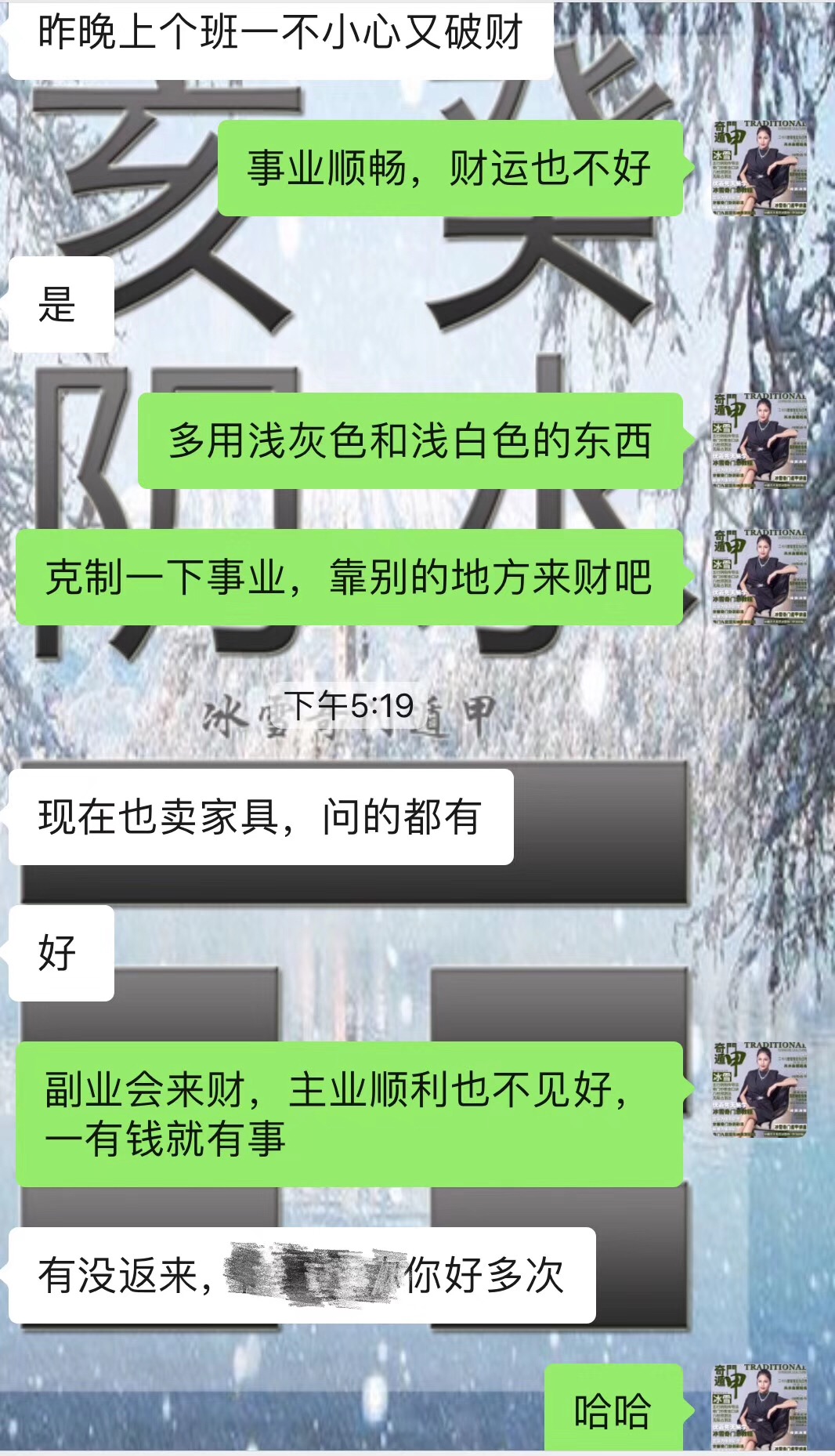Viewport: 835px width, 1456px height.
Task: Tap avatar next to "多用浅灰色和浅白色的东西" message
Action: tap(758, 441)
